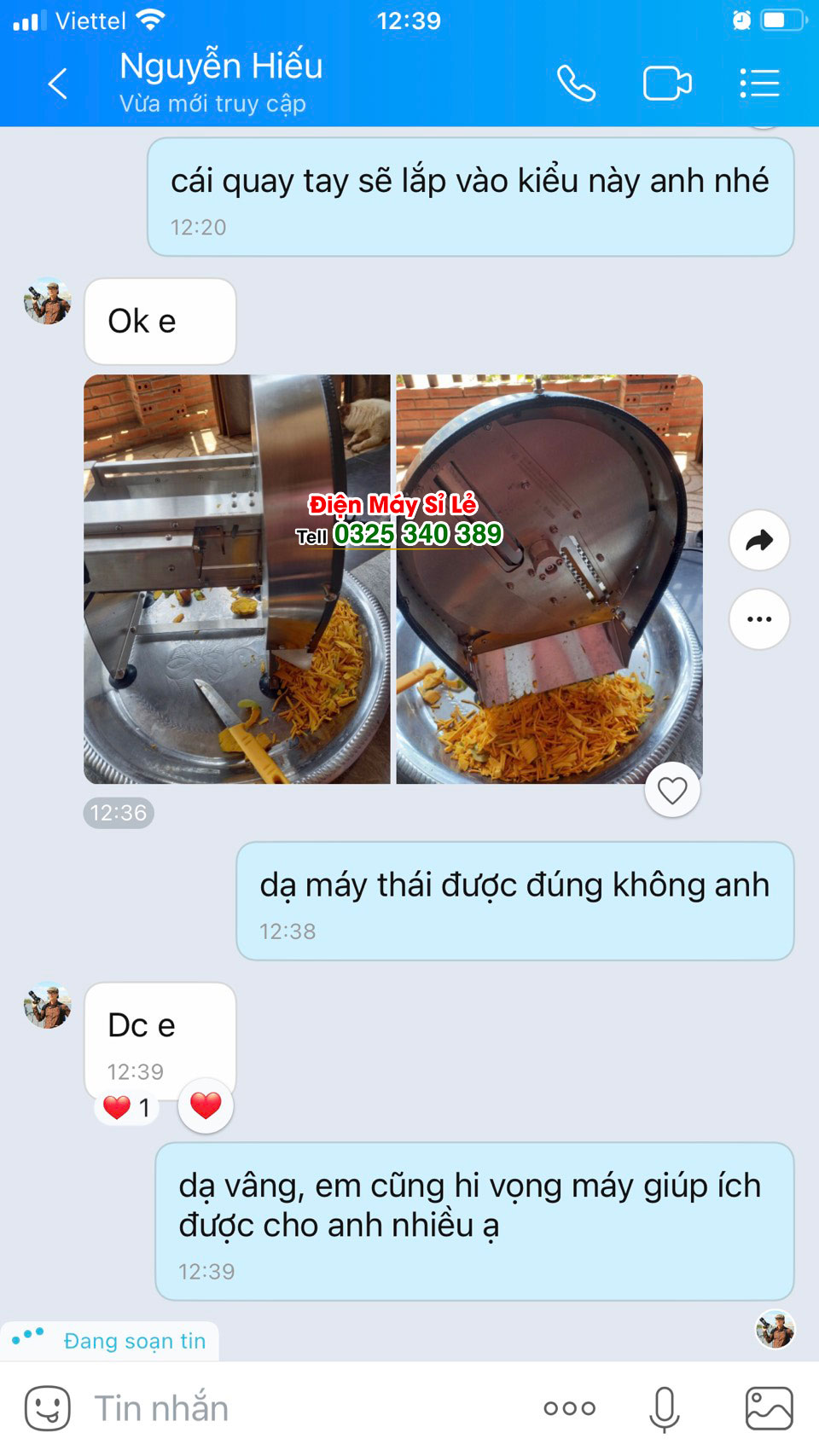
Task: View reactions count on "Dc e" message
Action: [127, 1108]
